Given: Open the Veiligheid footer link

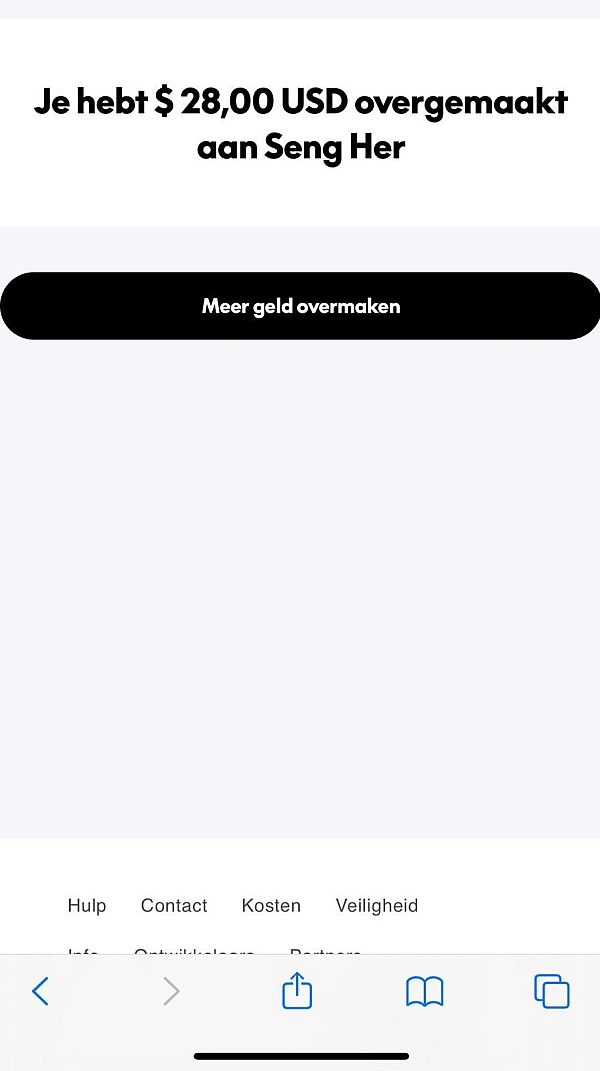Looking at the screenshot, I should 377,906.
